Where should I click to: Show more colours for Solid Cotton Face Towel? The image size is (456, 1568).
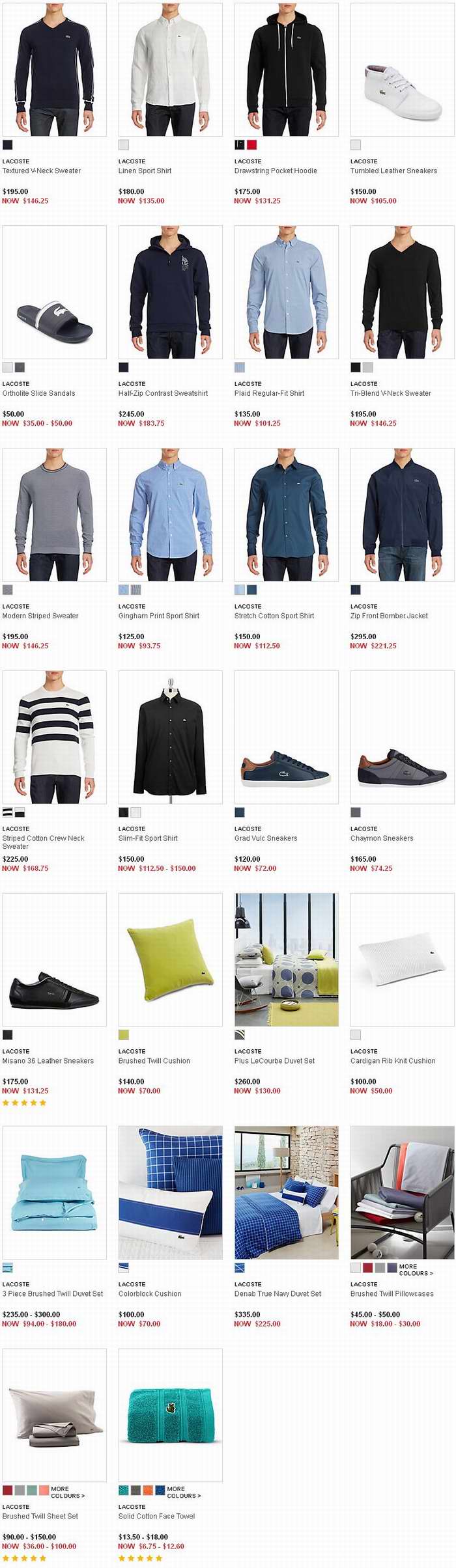coord(183,1492)
